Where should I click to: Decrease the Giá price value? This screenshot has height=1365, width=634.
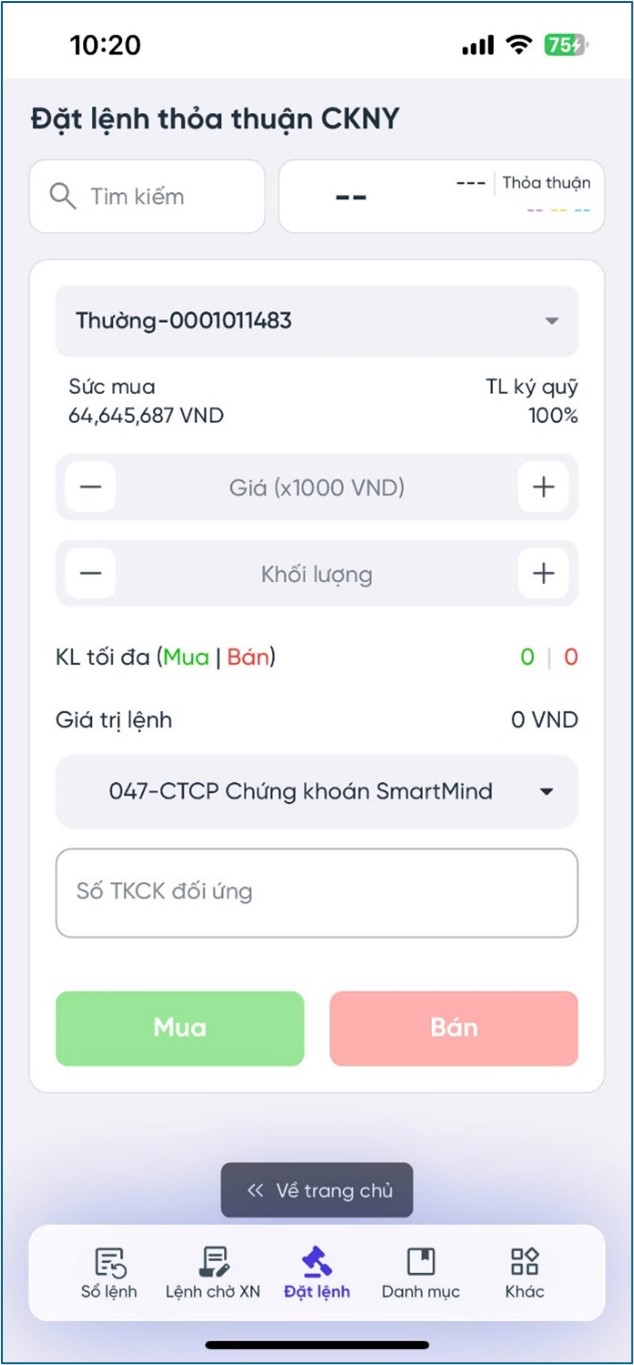(91, 488)
